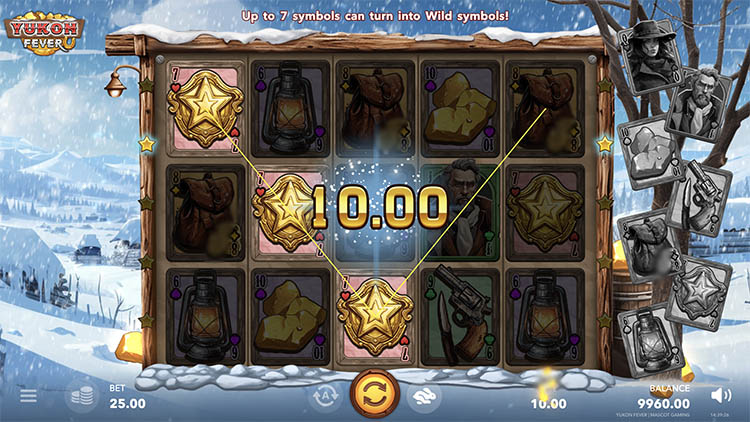Enable autoplay mode

[x=324, y=397]
